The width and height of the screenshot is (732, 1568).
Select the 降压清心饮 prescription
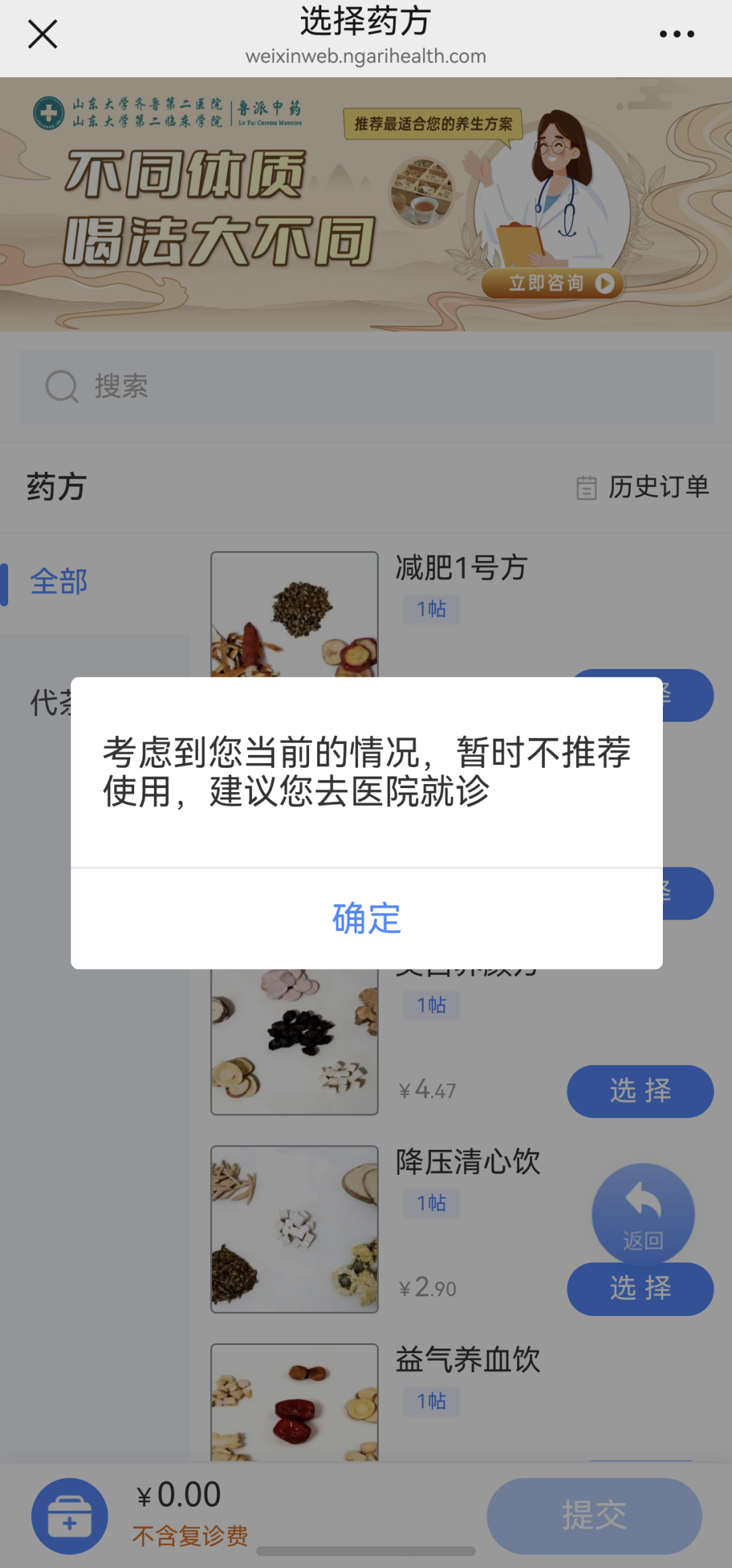click(x=640, y=1288)
